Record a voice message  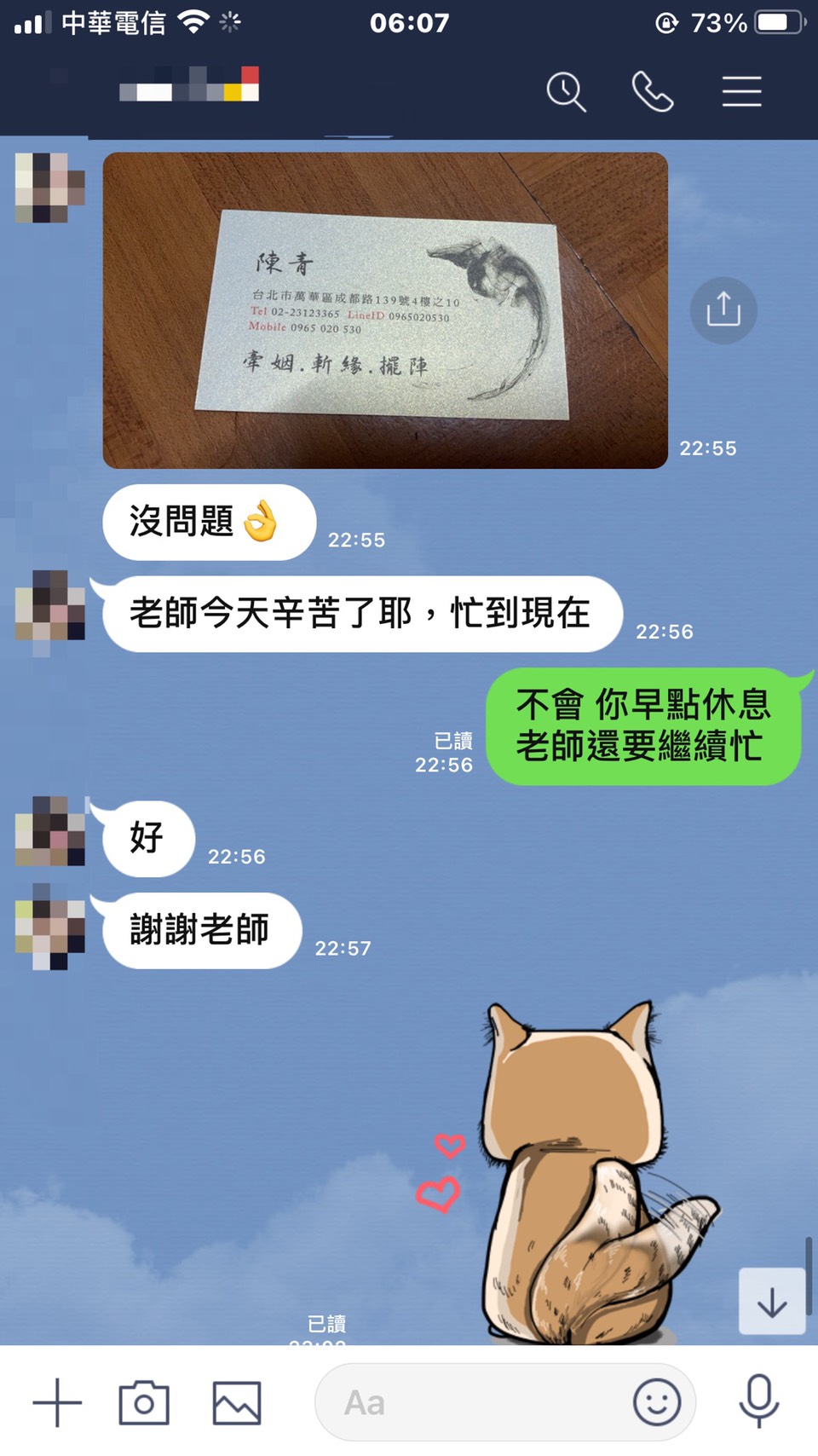758,1401
